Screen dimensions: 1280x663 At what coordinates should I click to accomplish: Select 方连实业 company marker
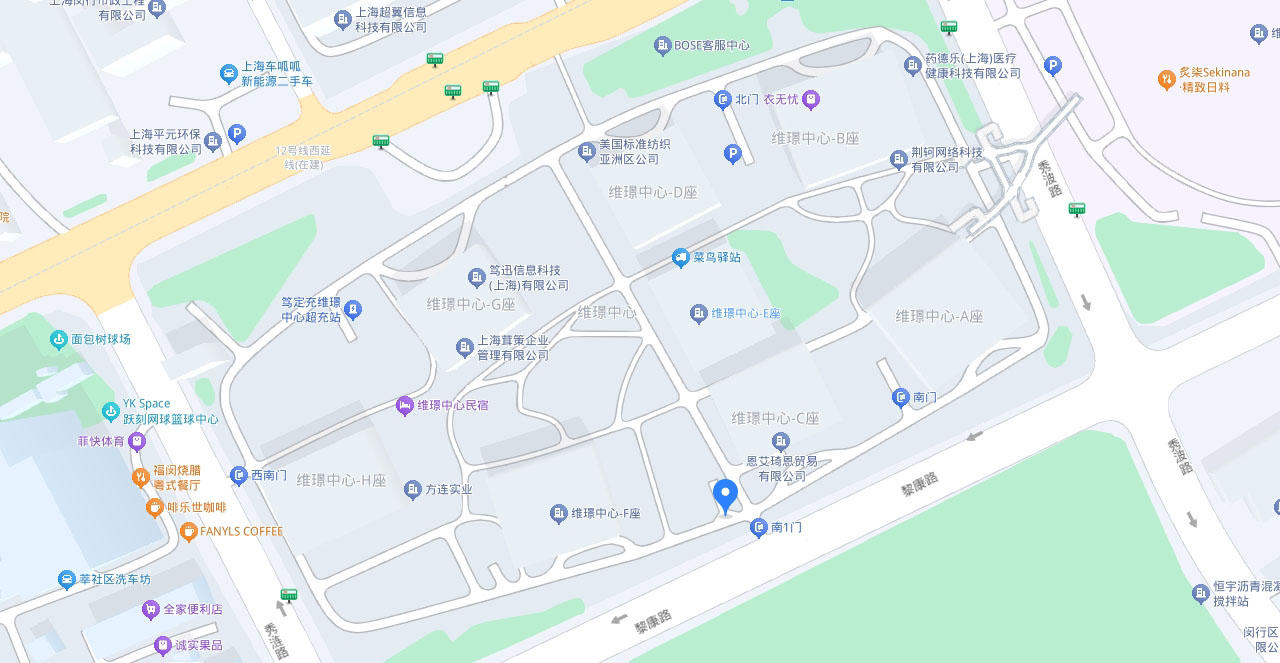click(413, 490)
